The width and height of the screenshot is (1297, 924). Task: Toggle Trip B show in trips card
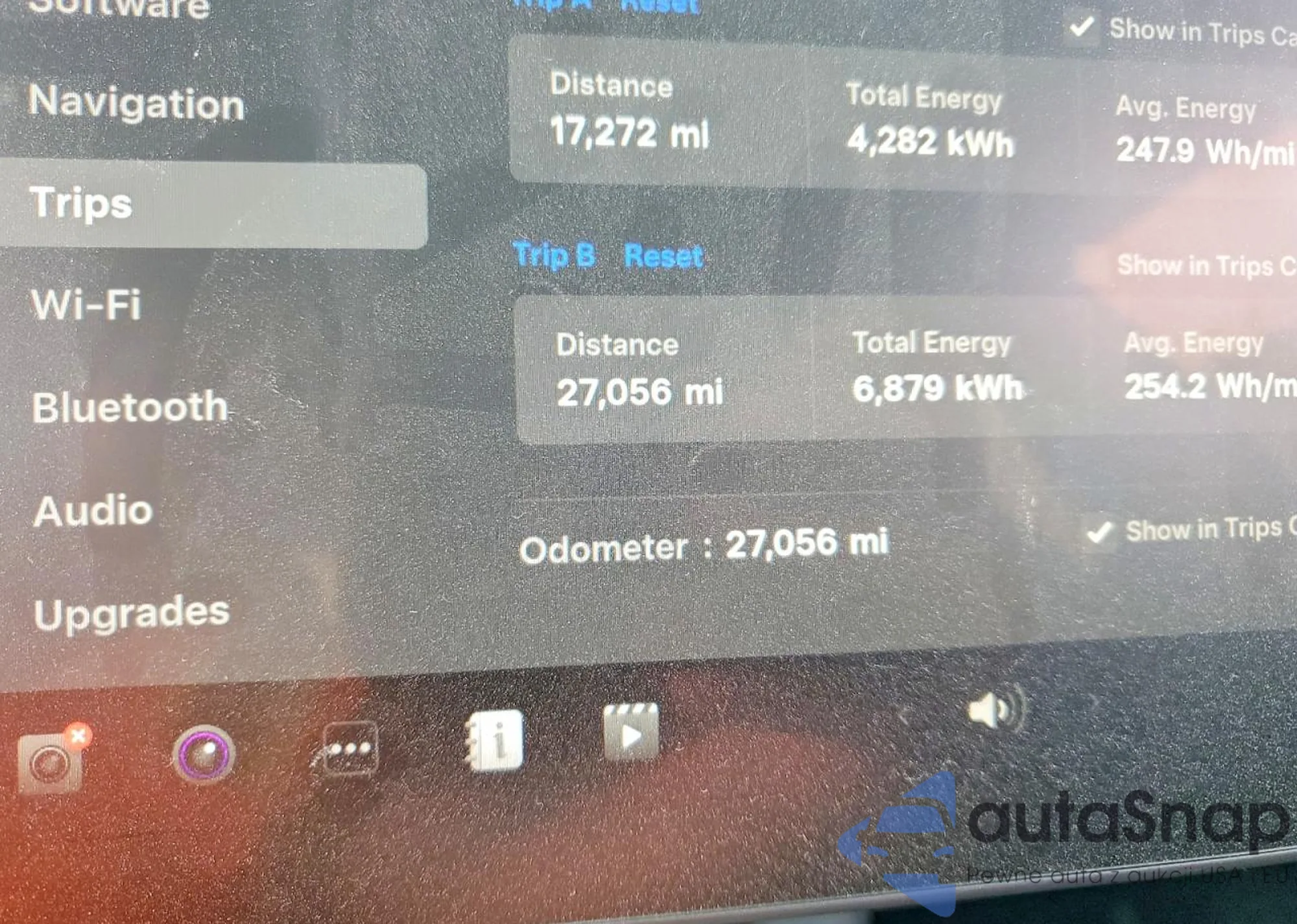pyautogui.click(x=1096, y=266)
